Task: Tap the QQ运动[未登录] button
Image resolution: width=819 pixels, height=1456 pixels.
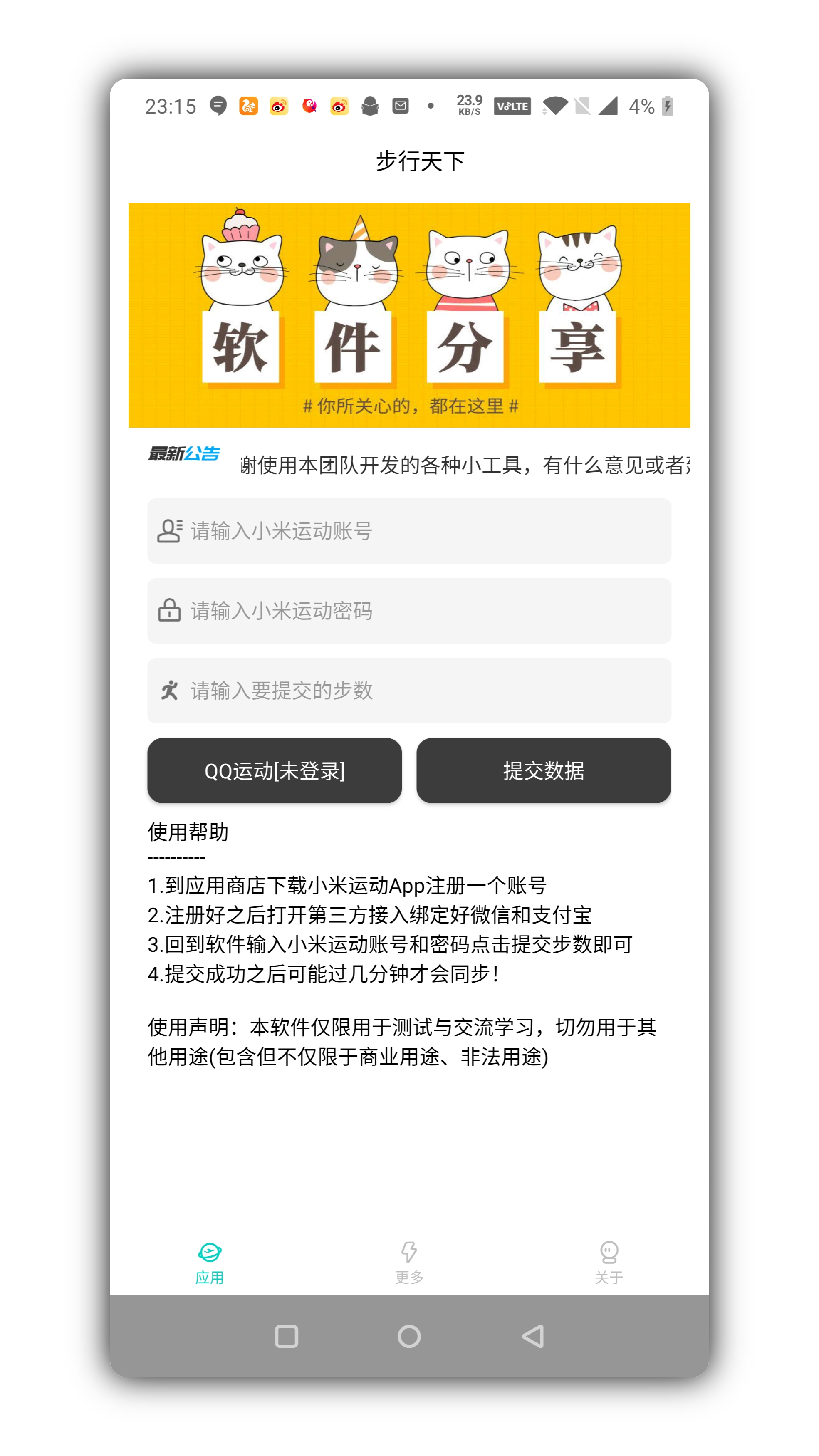Action: coord(275,770)
